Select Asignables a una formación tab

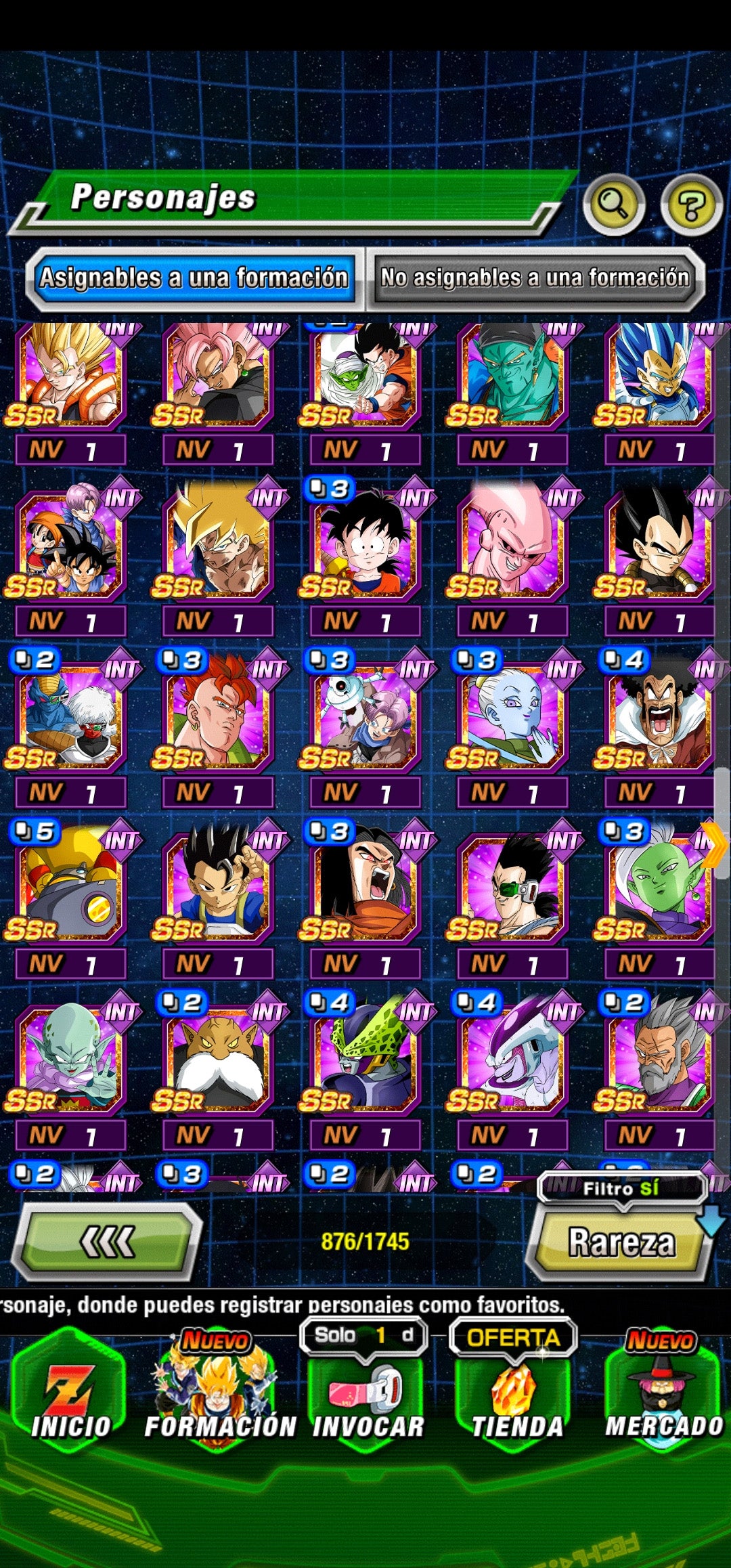pos(194,278)
